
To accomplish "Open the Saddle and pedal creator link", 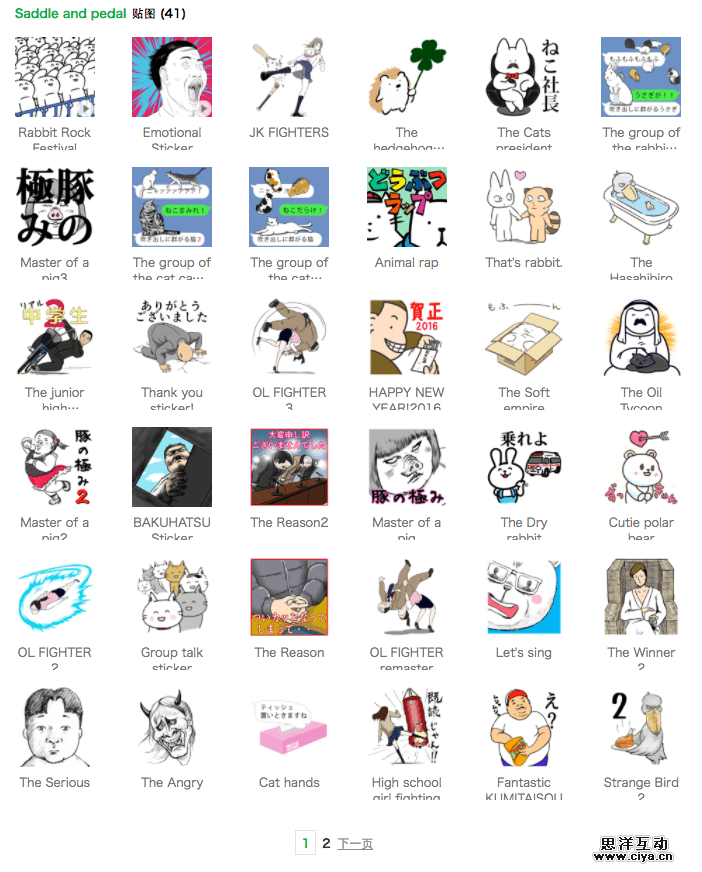I will [x=70, y=14].
